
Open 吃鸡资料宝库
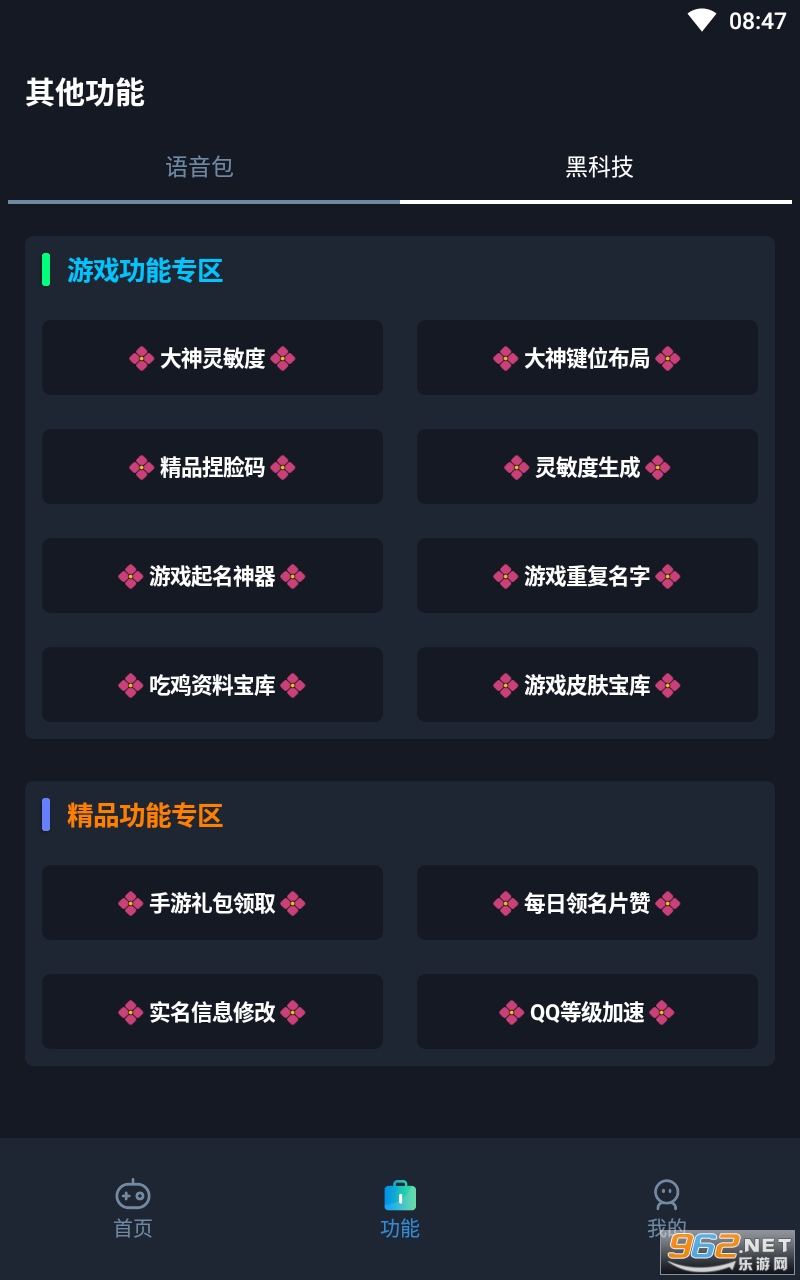click(212, 685)
